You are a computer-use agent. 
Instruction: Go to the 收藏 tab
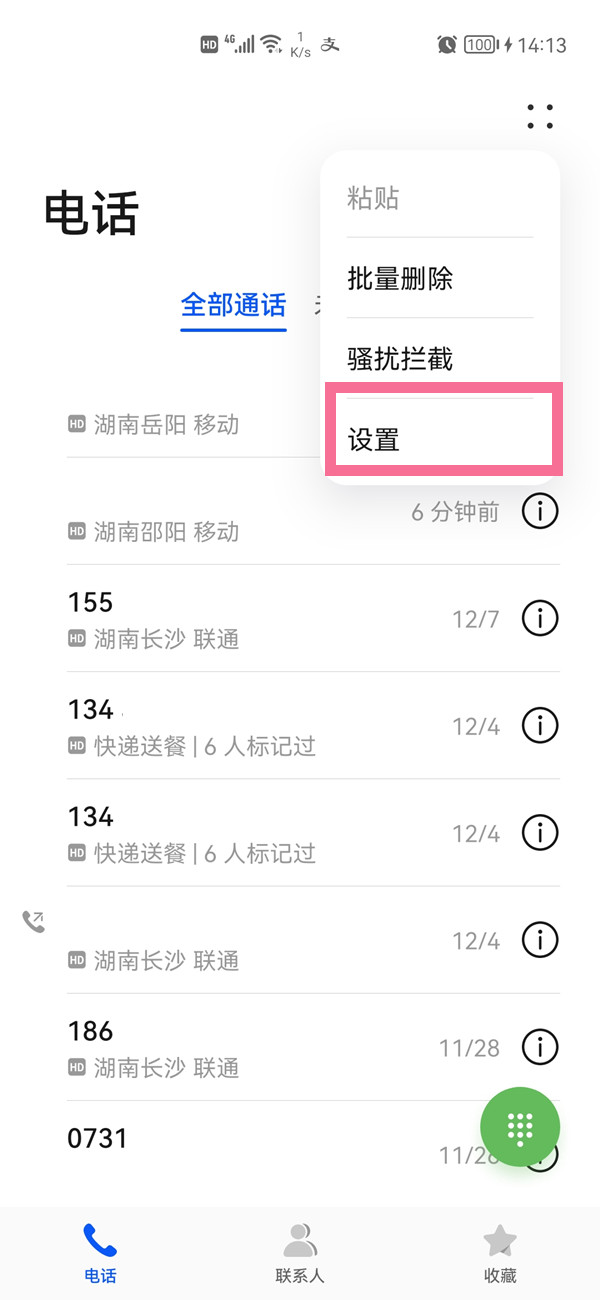500,1252
